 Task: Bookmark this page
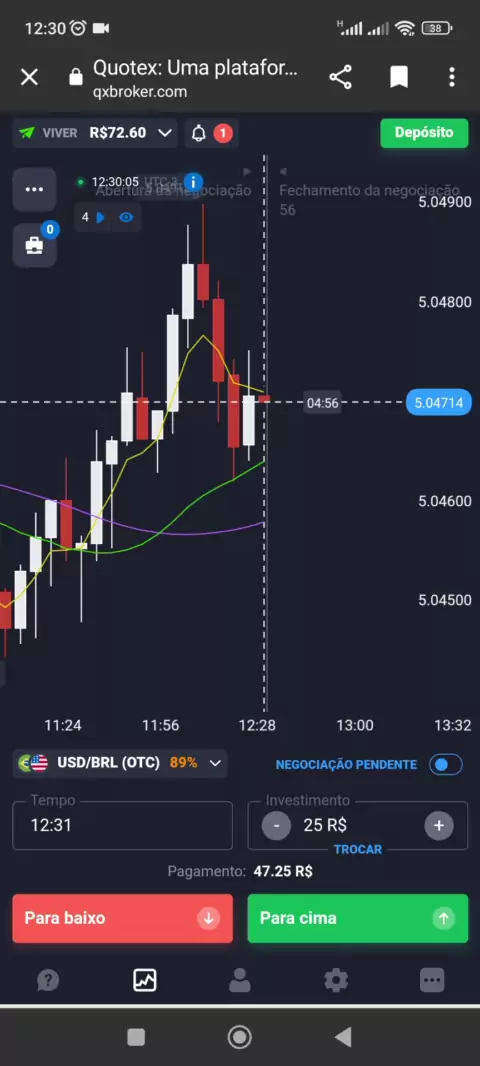399,78
